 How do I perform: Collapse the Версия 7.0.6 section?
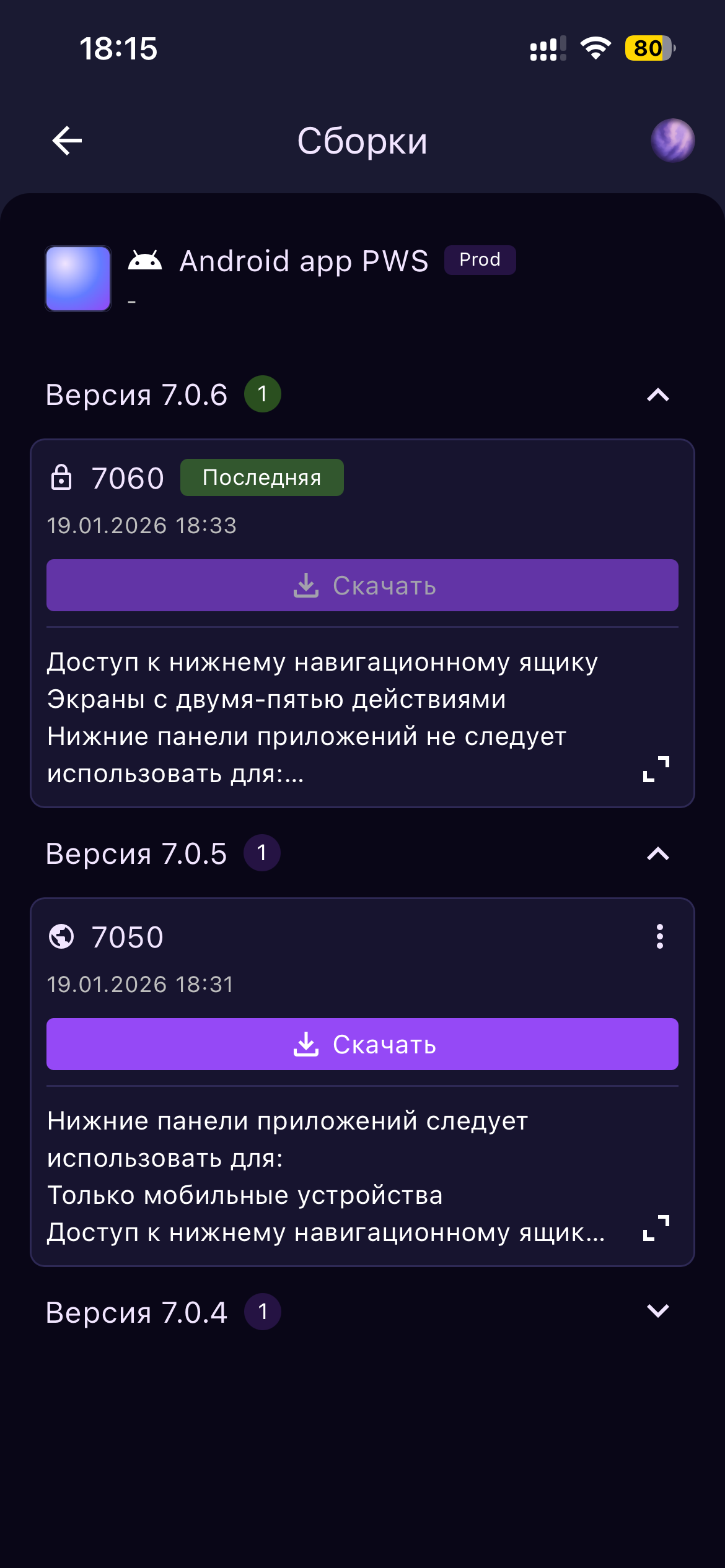tap(657, 395)
